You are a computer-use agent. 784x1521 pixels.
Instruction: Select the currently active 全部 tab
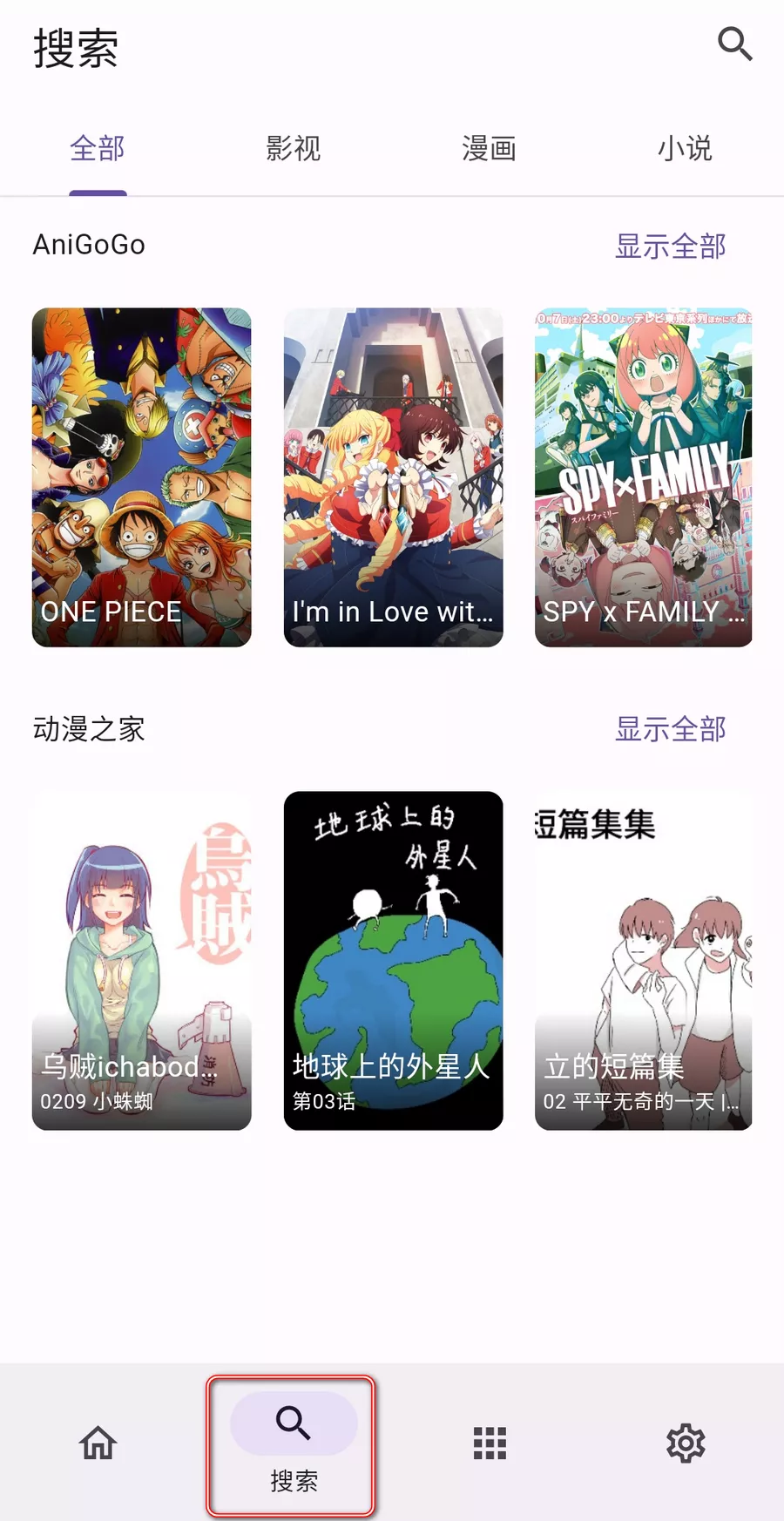98,149
